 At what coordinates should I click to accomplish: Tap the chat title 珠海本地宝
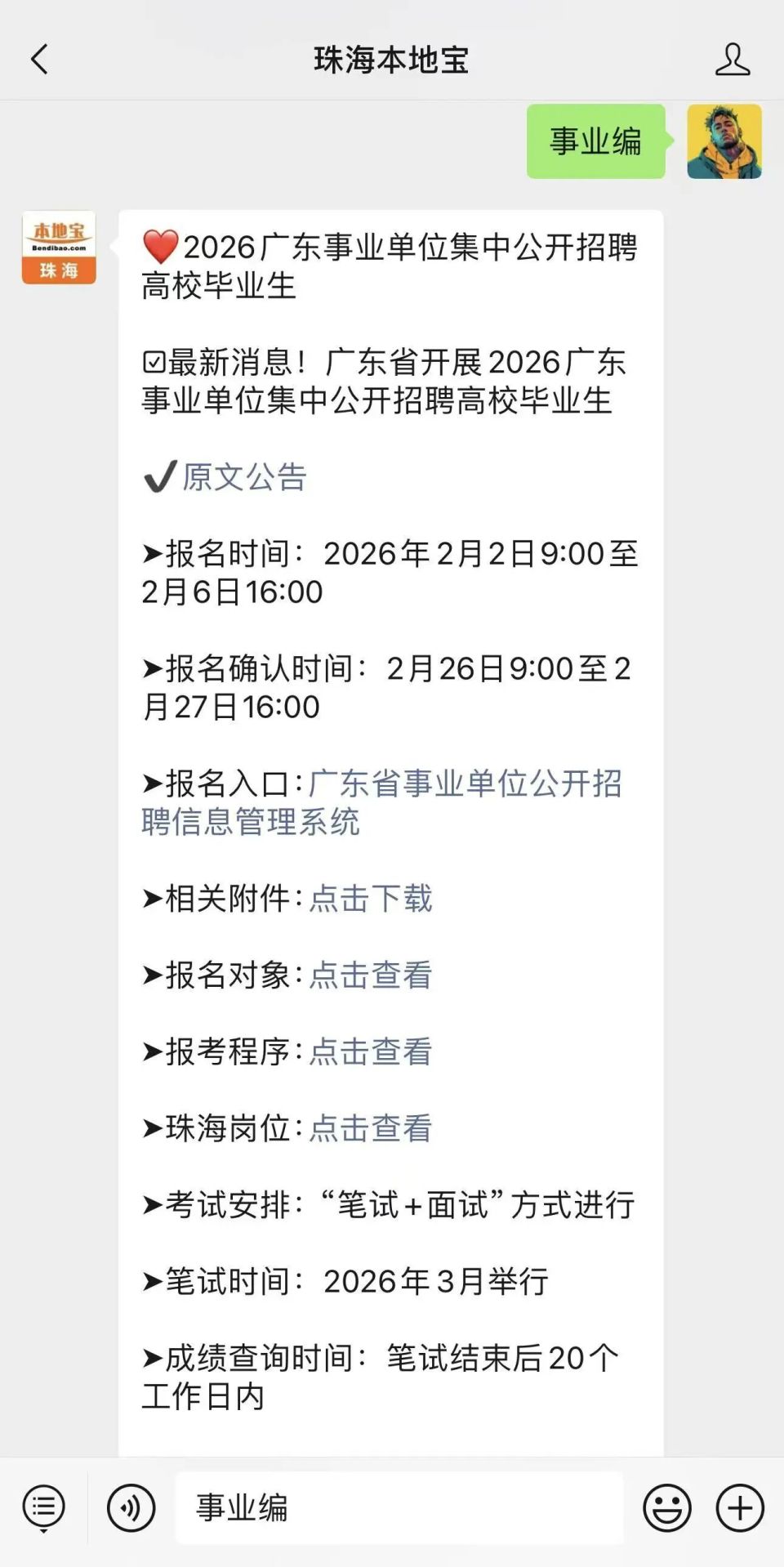[x=392, y=59]
